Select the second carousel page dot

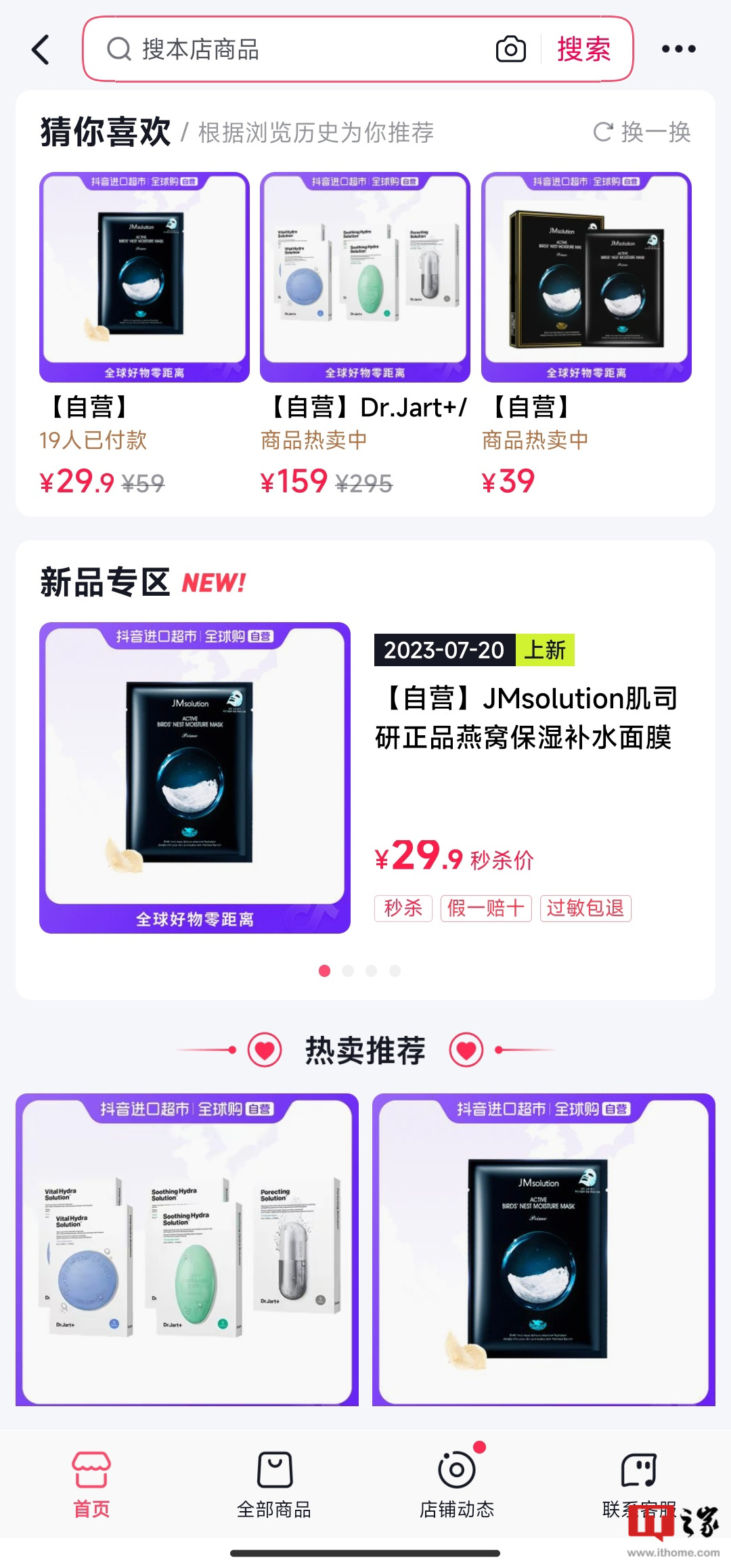tap(348, 971)
